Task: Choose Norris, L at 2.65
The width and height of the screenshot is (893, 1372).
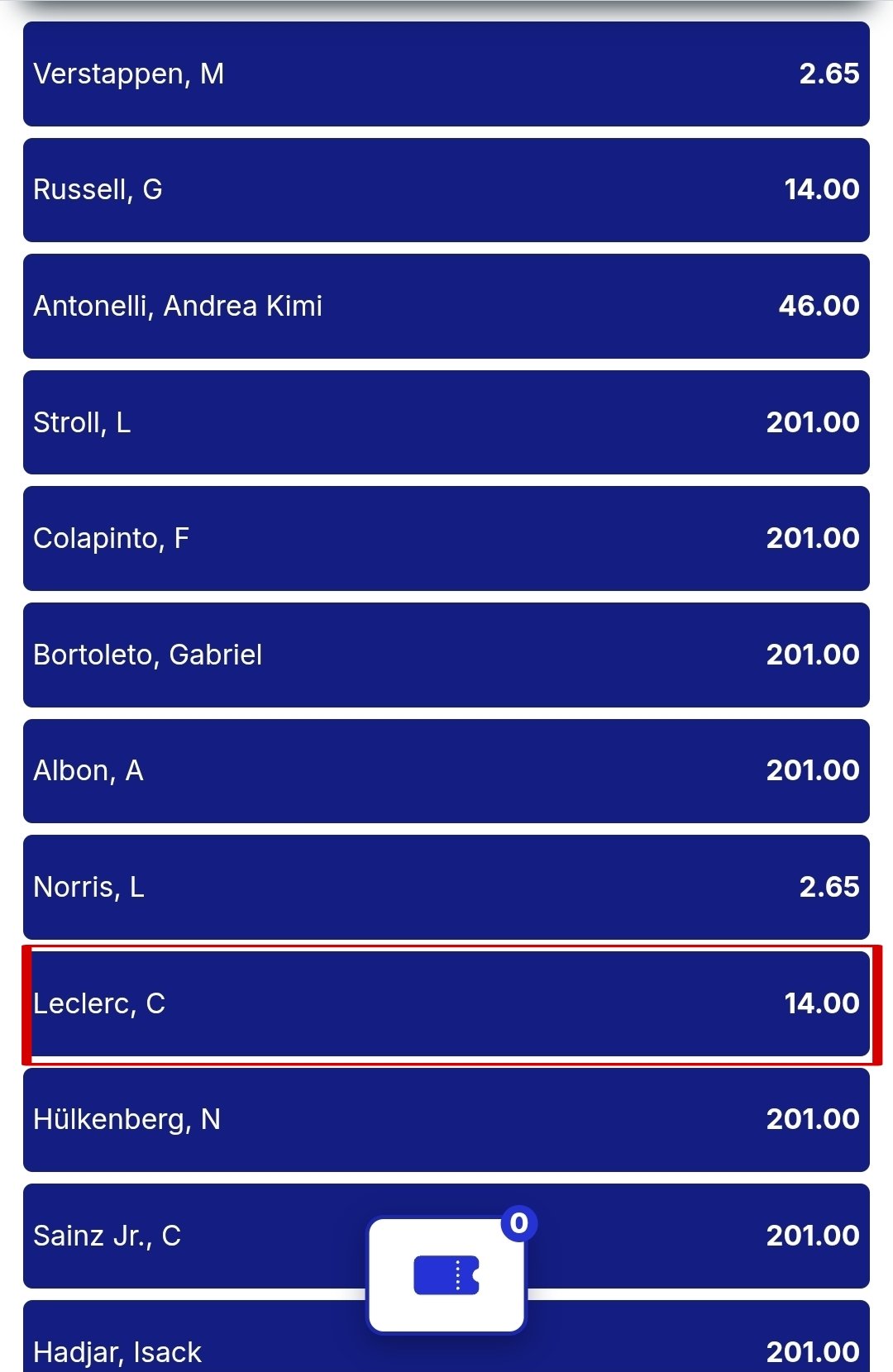Action: 446,887
